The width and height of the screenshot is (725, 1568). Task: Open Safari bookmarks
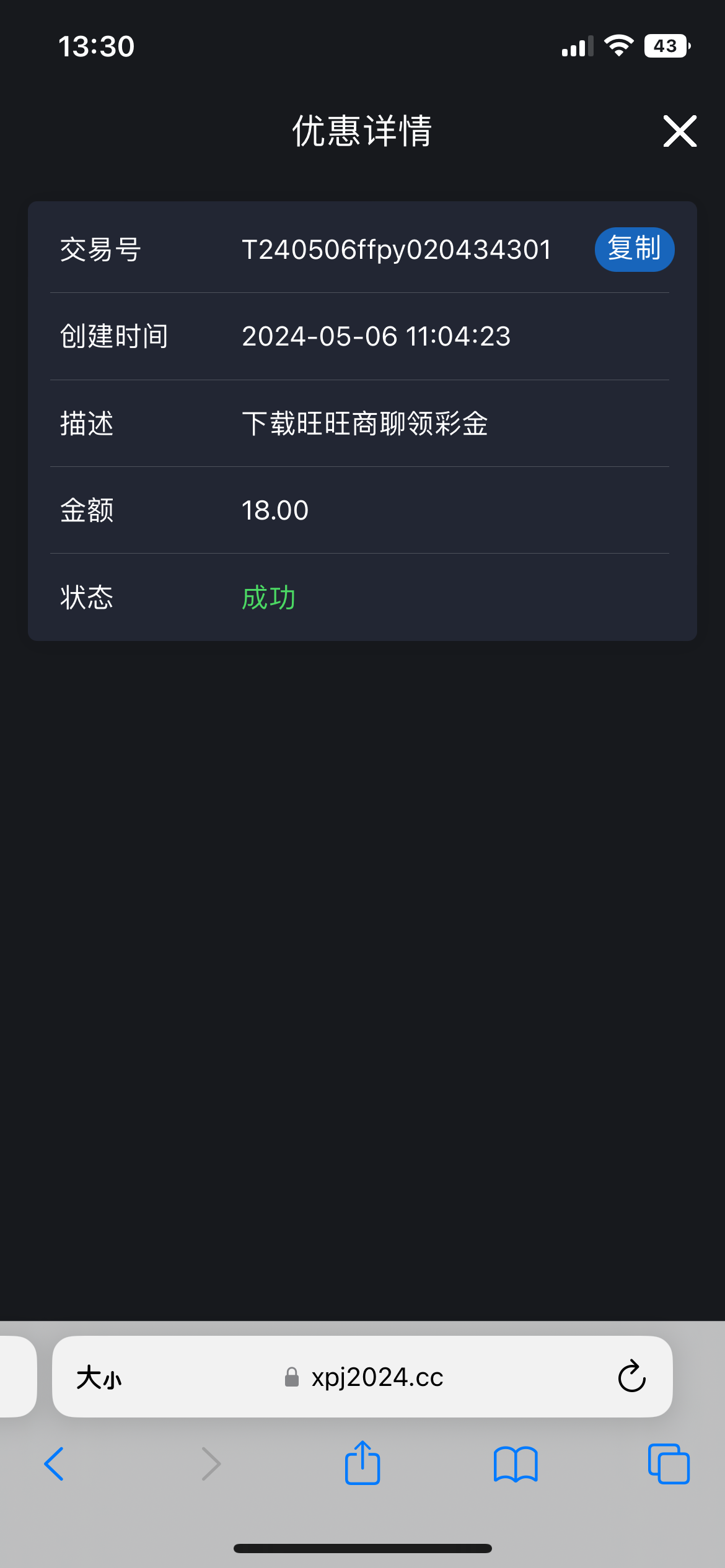[516, 1464]
